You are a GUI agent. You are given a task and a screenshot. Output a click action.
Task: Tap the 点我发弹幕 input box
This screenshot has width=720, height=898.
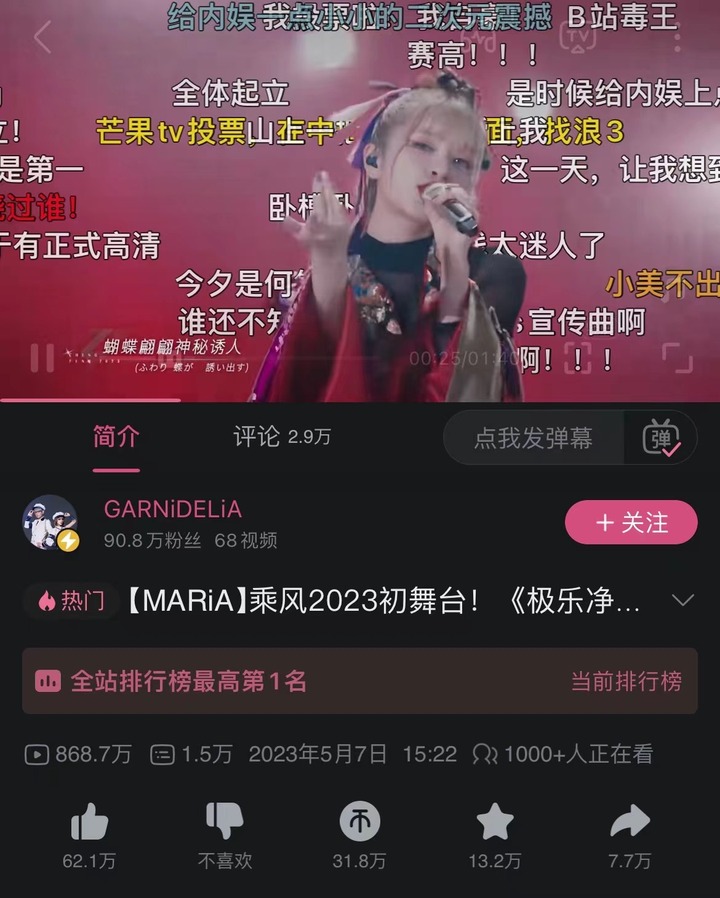pyautogui.click(x=532, y=438)
